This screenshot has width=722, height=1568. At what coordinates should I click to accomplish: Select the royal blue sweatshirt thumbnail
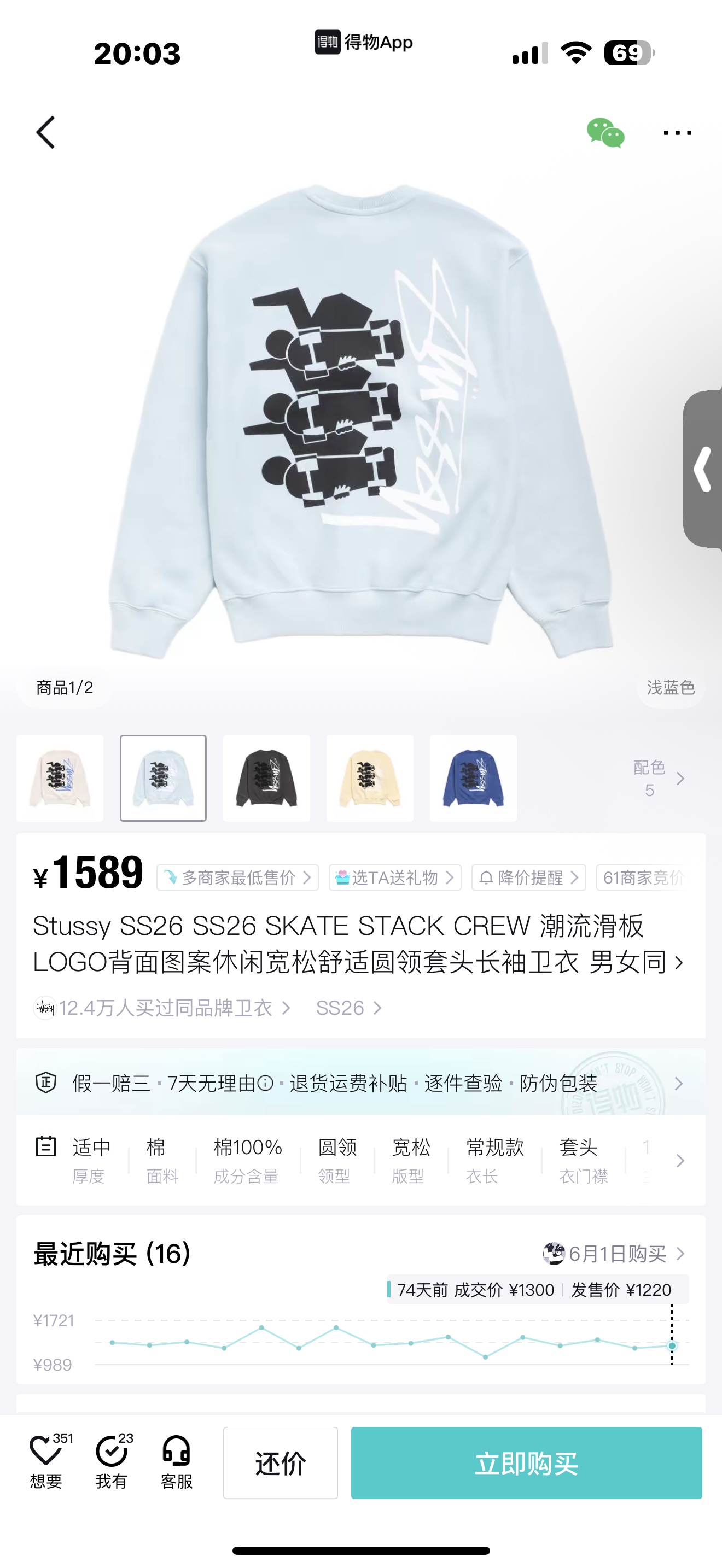coord(473,778)
